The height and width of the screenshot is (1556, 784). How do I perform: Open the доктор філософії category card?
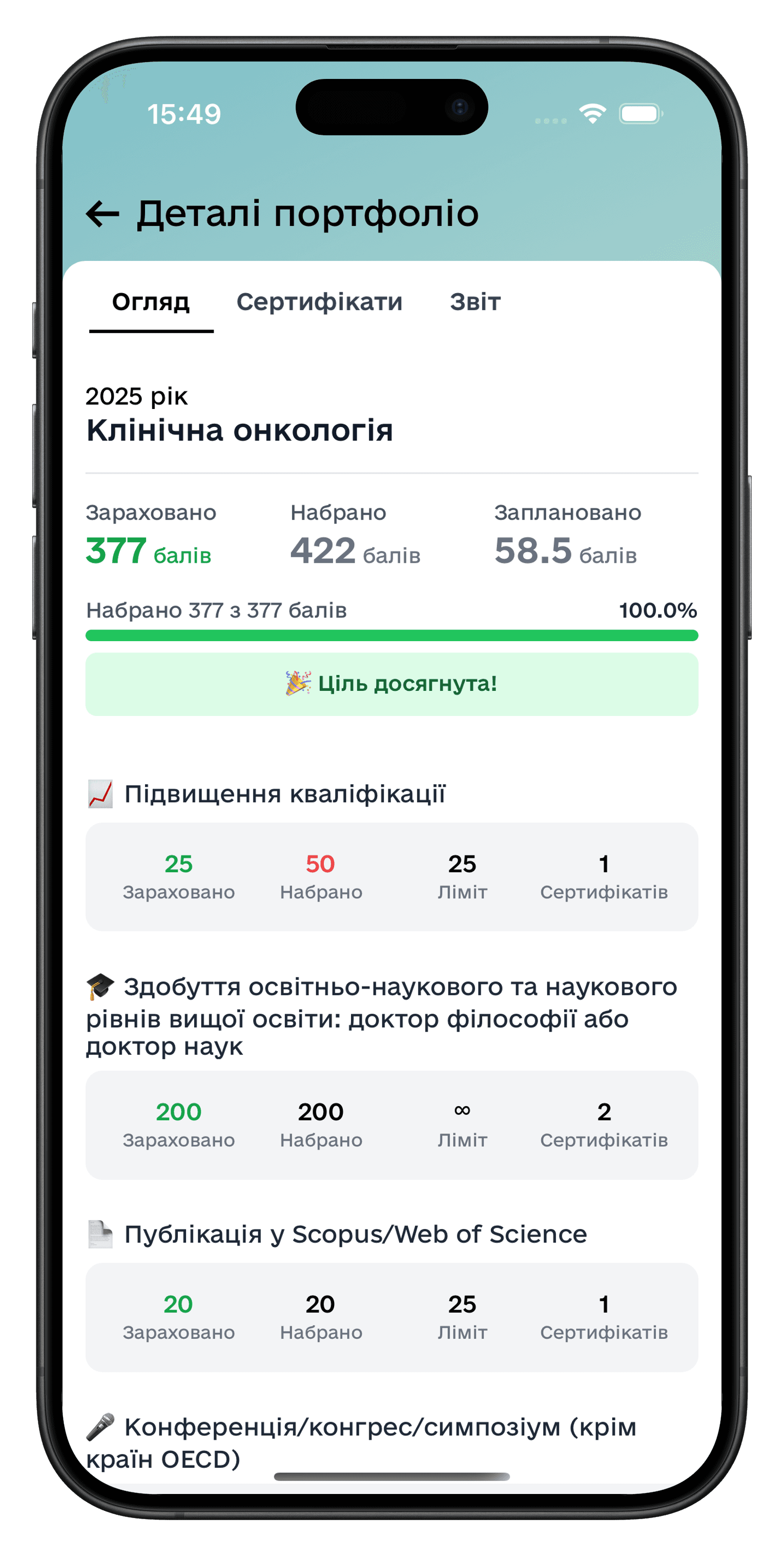click(x=391, y=1124)
